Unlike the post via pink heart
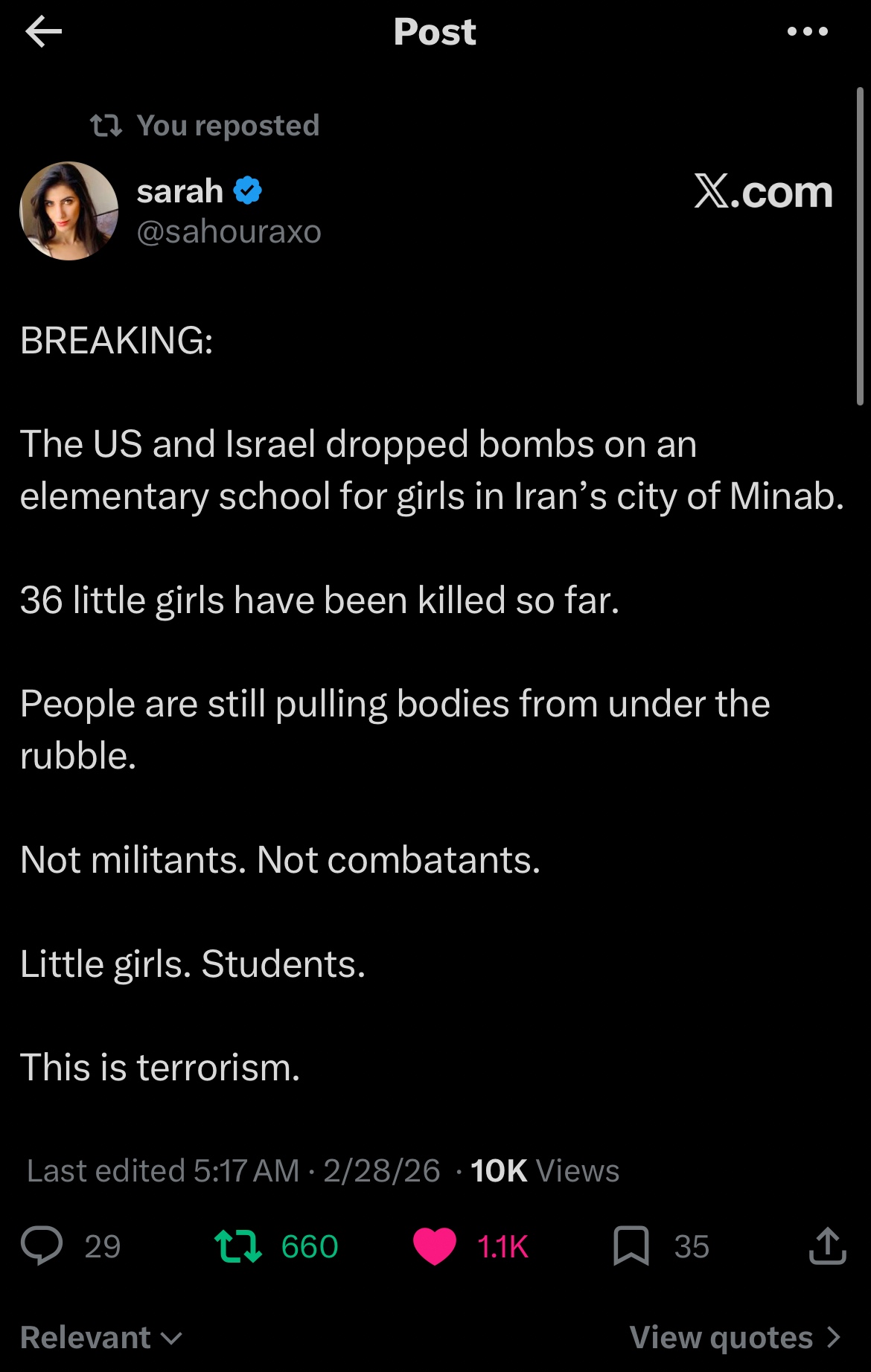Screen dimensions: 871x1372 pyautogui.click(x=435, y=1246)
